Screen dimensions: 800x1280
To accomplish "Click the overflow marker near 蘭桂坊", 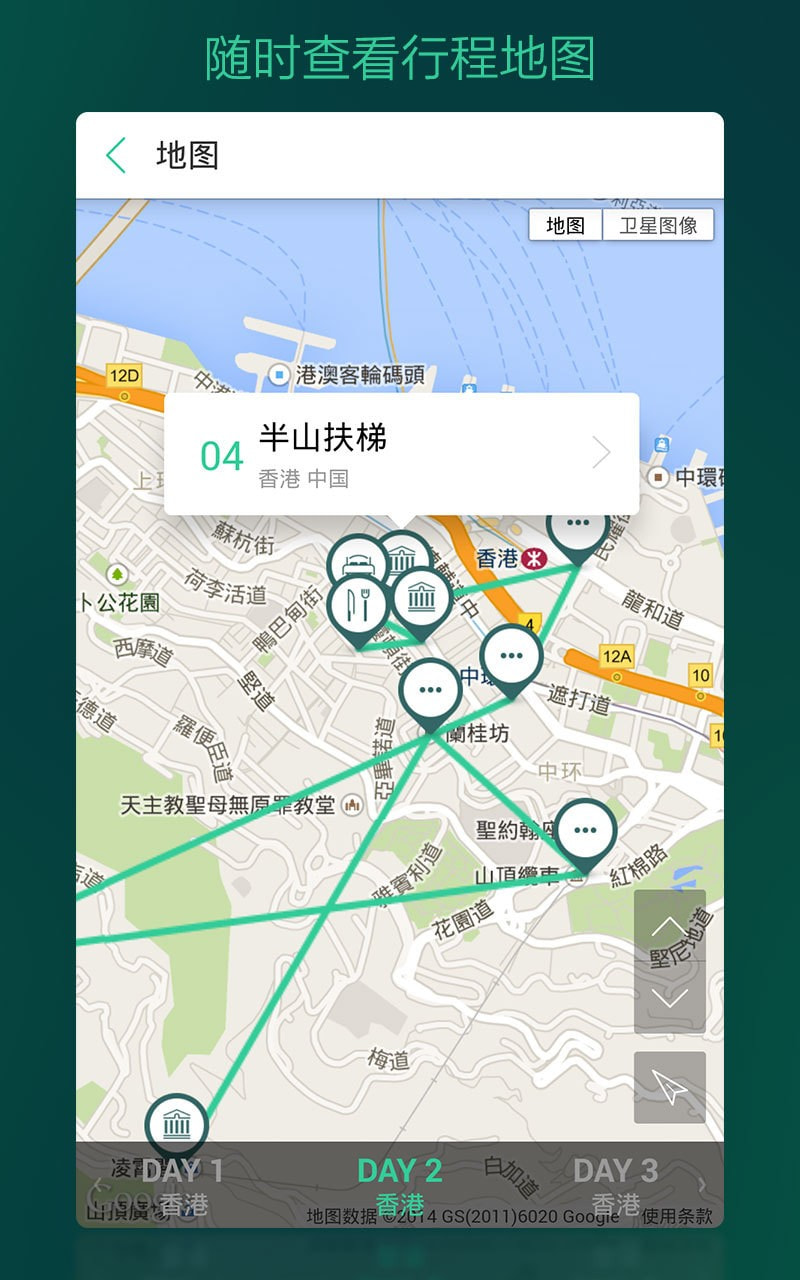I will 429,690.
